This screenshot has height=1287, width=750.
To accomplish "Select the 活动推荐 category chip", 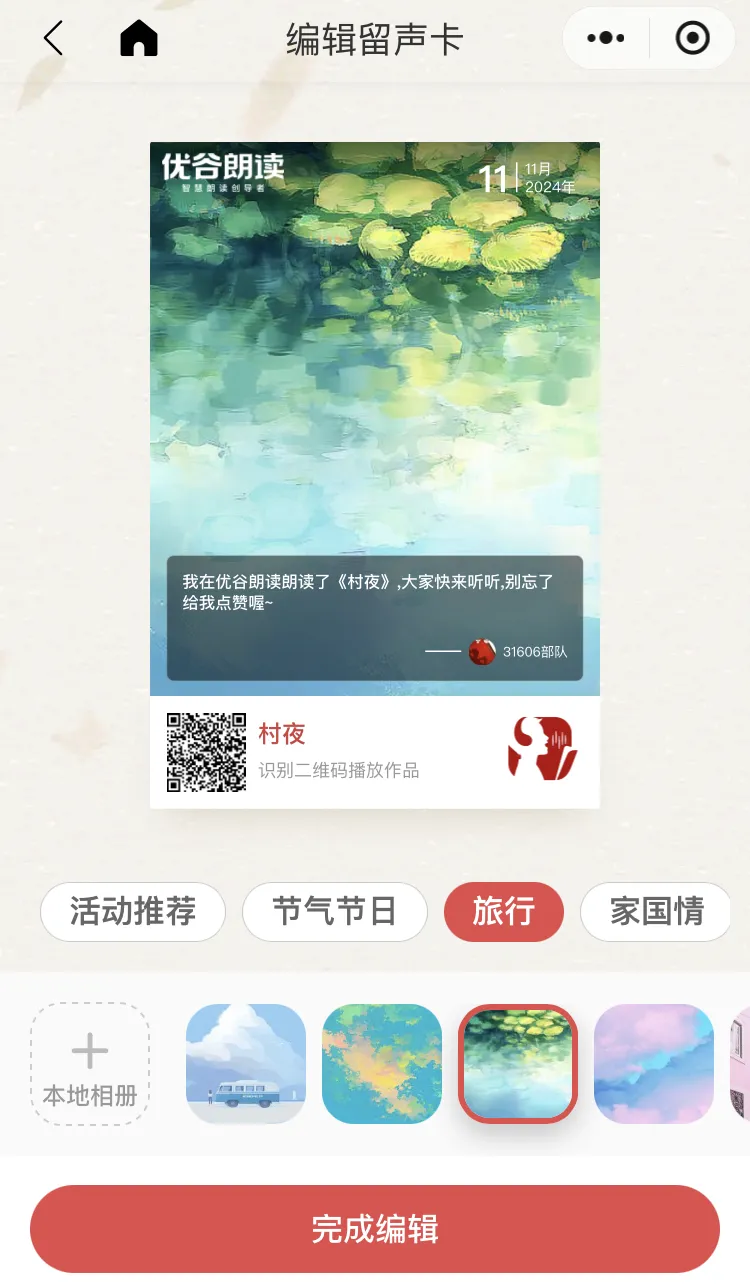I will pos(133,912).
